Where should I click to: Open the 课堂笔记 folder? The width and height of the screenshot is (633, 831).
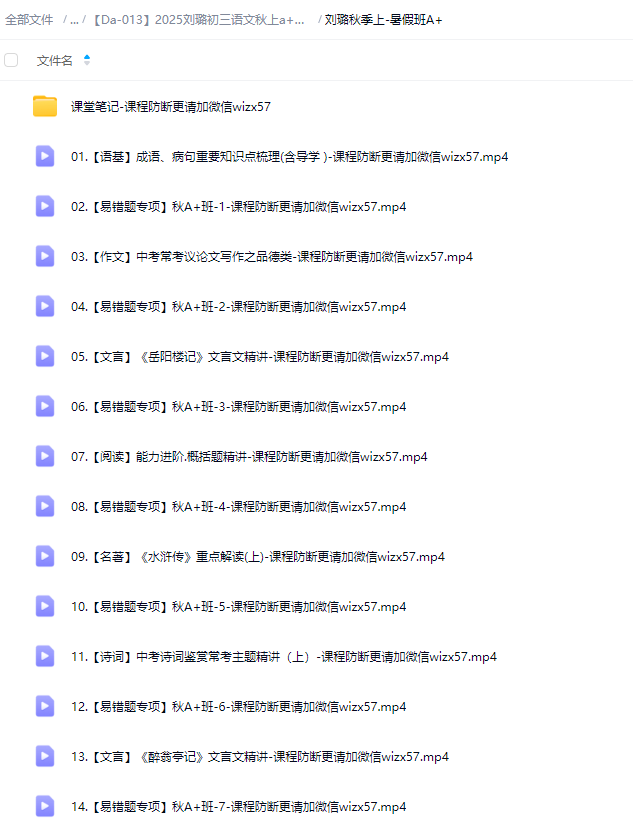pyautogui.click(x=171, y=107)
